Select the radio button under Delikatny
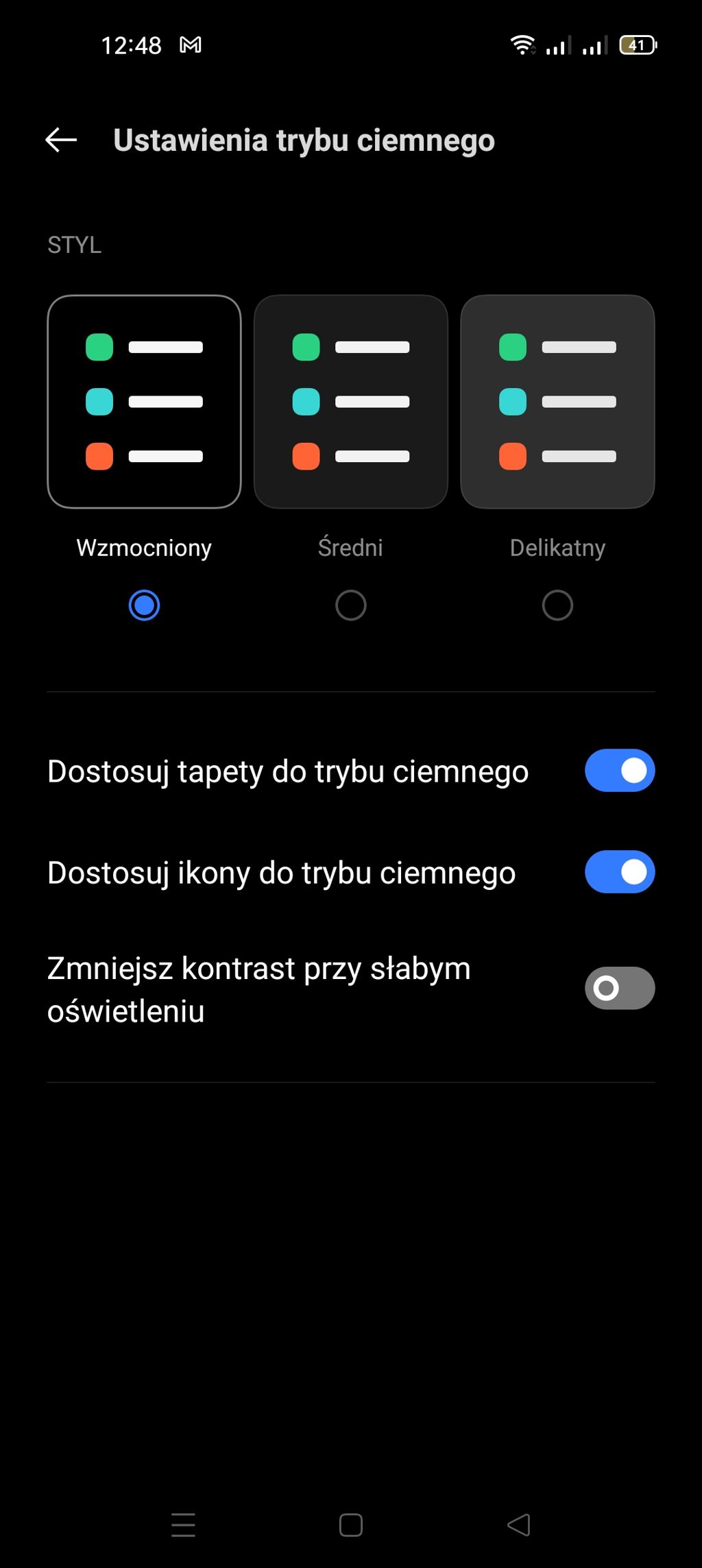Image resolution: width=702 pixels, height=1568 pixels. (x=557, y=605)
